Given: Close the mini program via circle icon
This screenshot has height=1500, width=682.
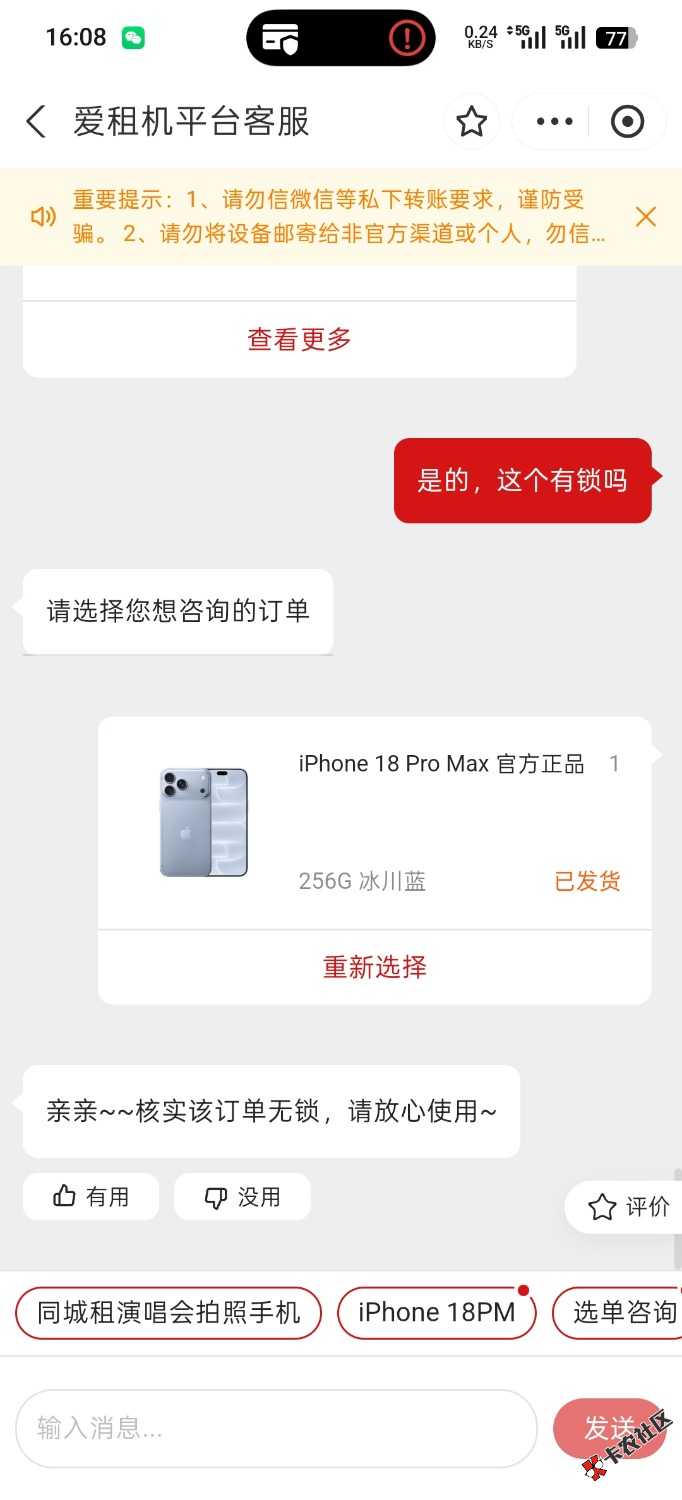Looking at the screenshot, I should pyautogui.click(x=627, y=122).
